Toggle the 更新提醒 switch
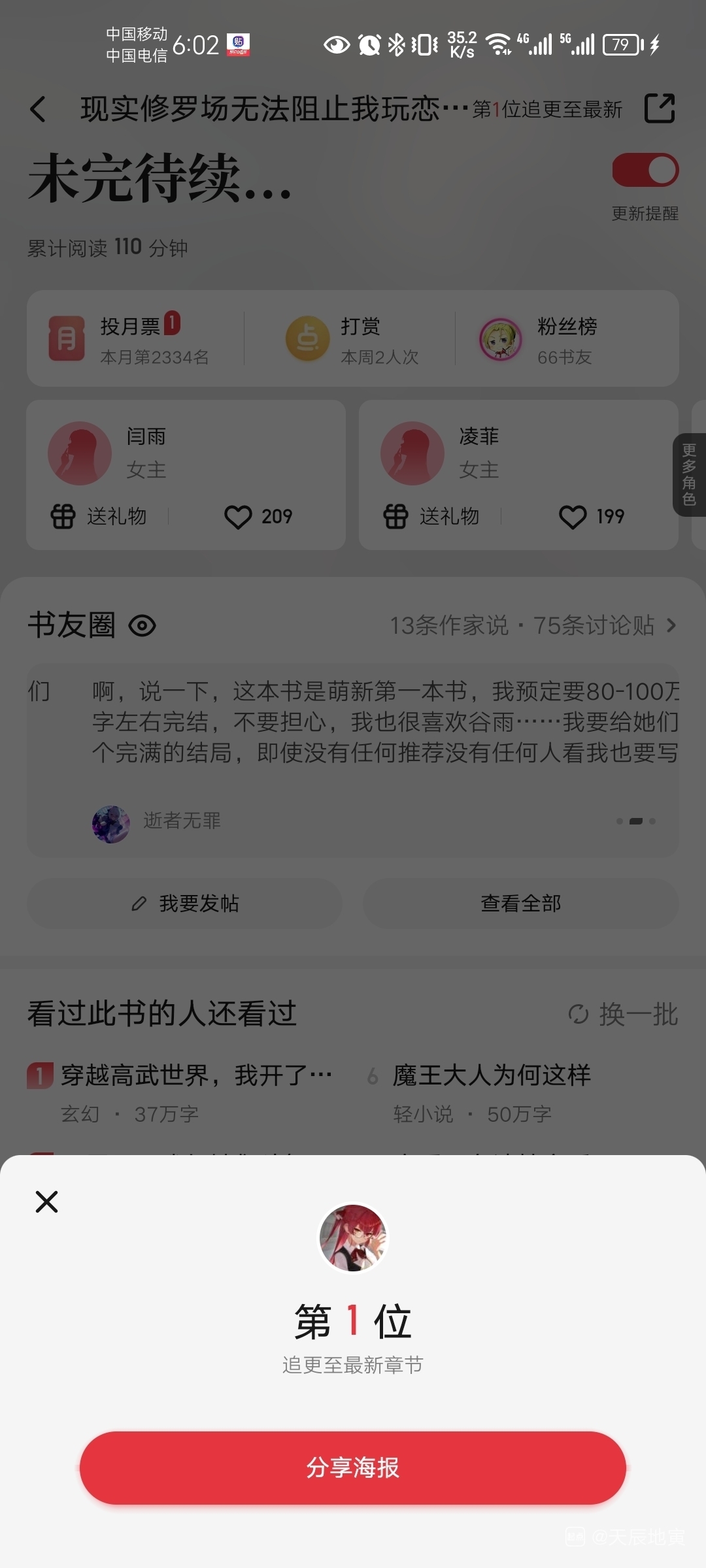The width and height of the screenshot is (706, 1568). point(645,171)
